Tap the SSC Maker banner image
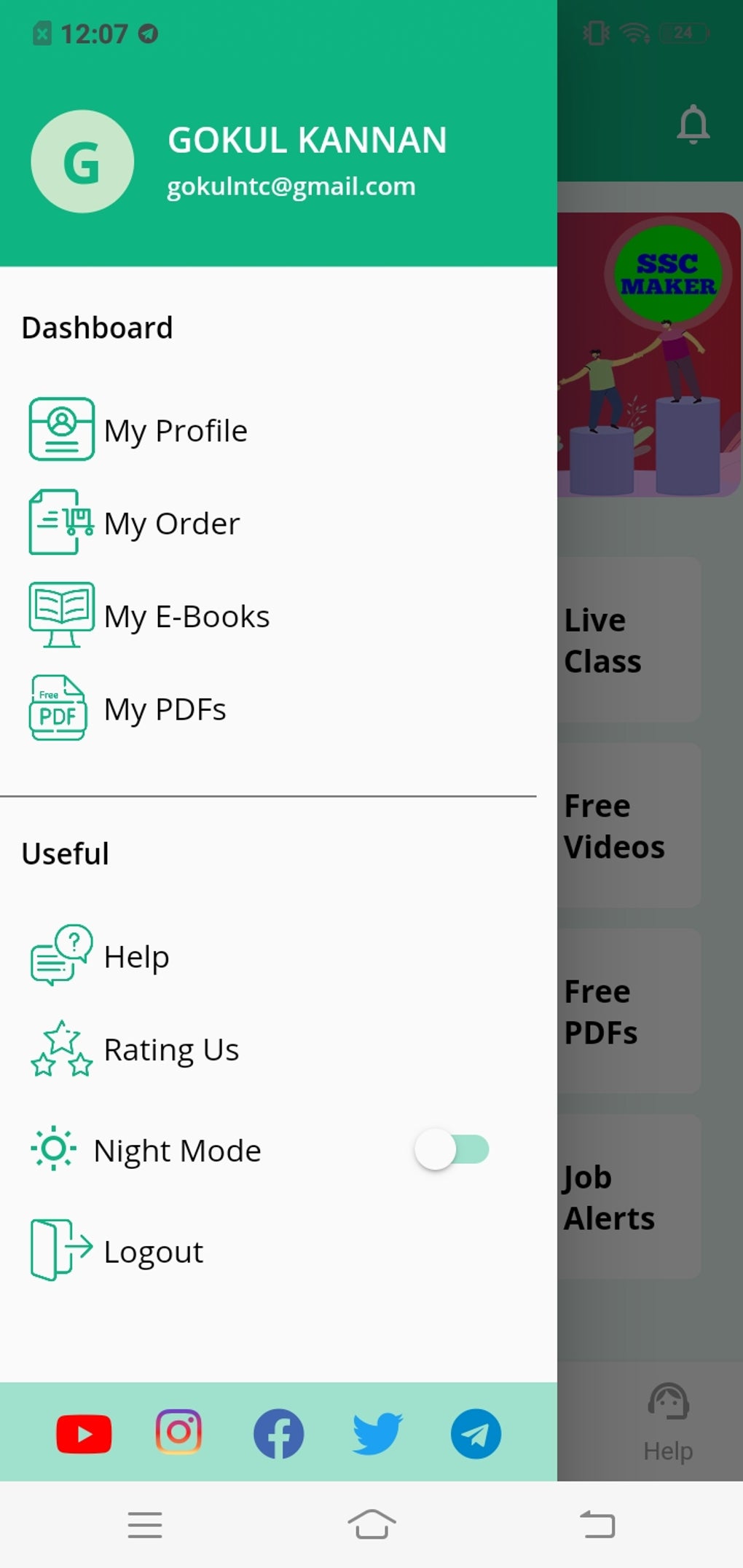This screenshot has height=1568, width=743. click(647, 350)
